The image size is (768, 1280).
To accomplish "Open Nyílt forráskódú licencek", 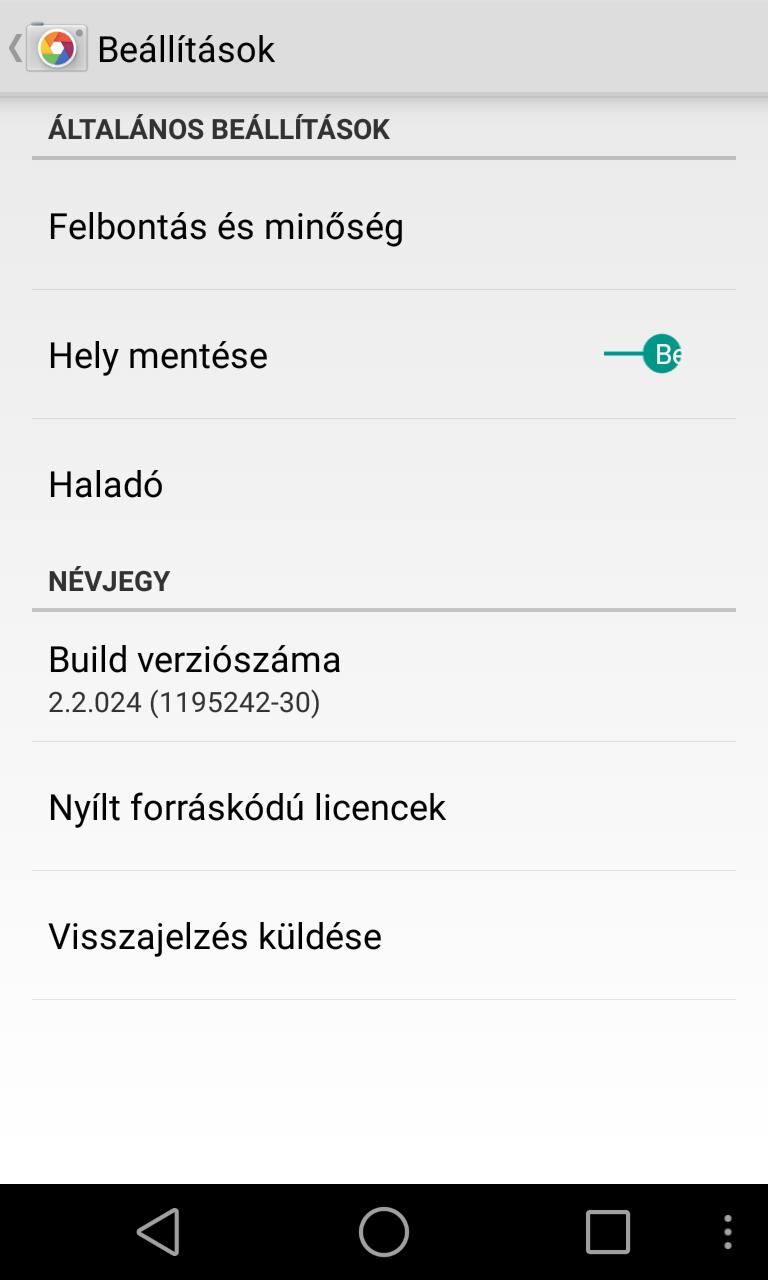I will click(384, 807).
